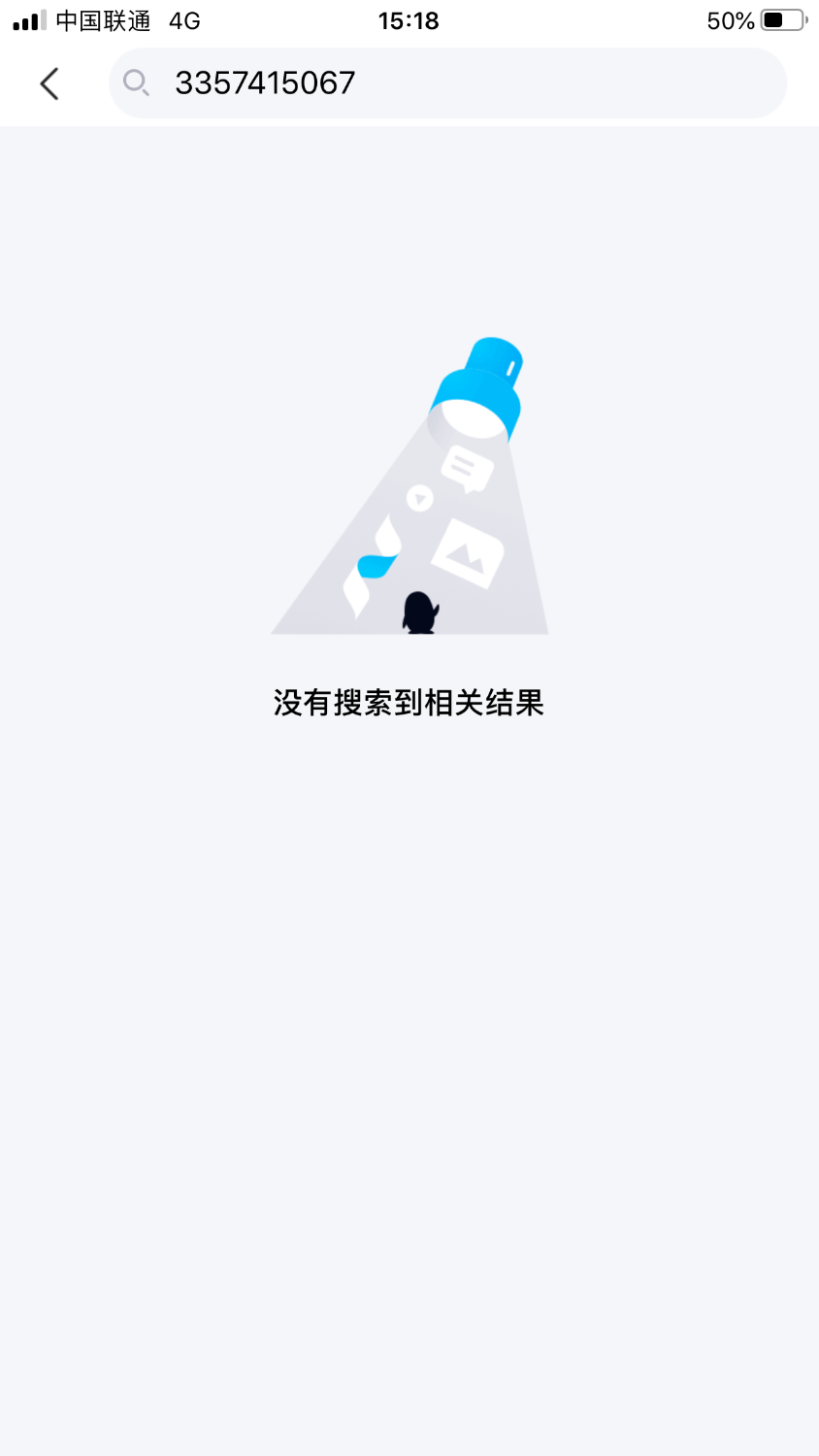819x1456 pixels.
Task: Go back using the top-left arrow
Action: [x=49, y=83]
